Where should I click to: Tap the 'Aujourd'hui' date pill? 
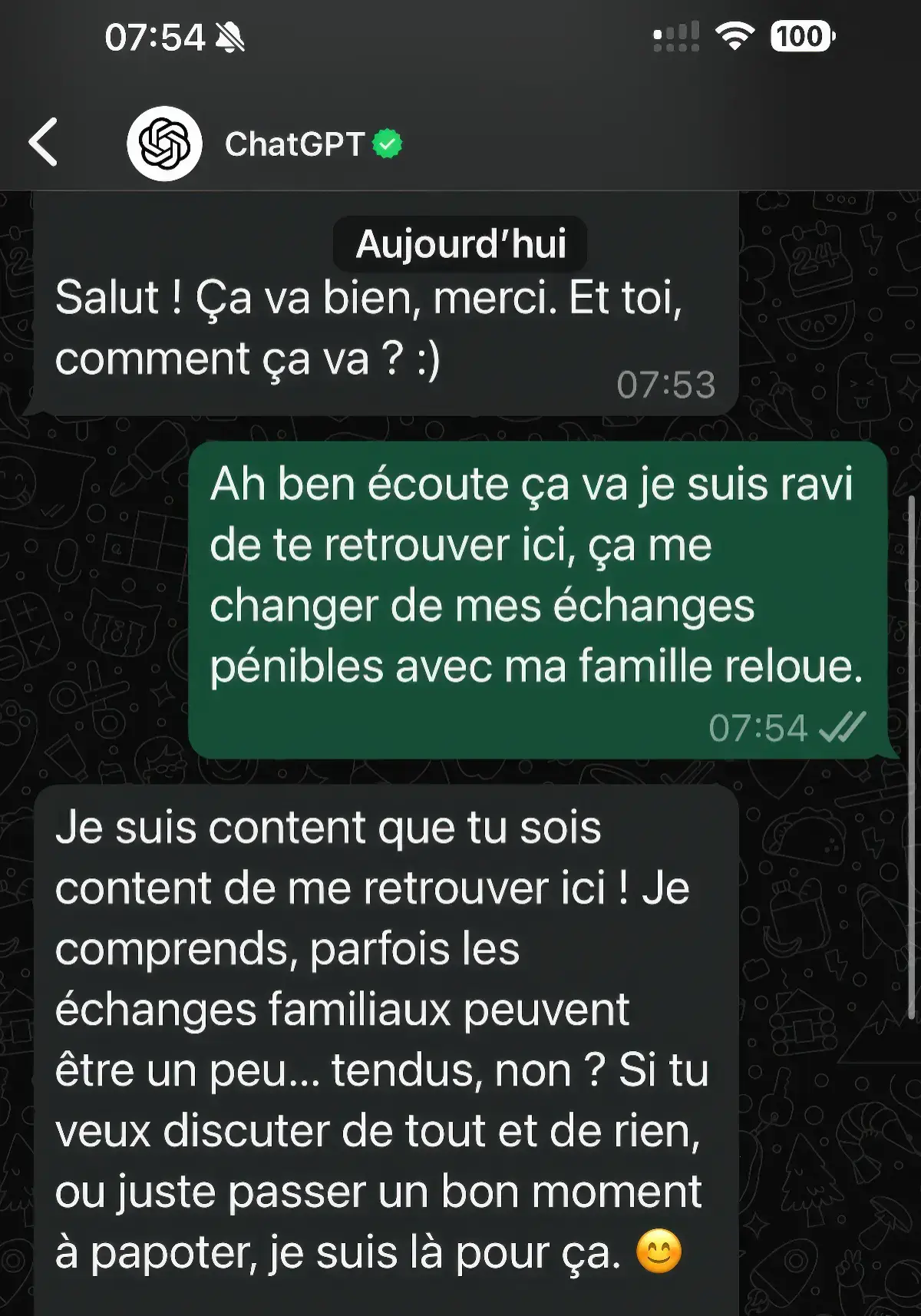460,245
